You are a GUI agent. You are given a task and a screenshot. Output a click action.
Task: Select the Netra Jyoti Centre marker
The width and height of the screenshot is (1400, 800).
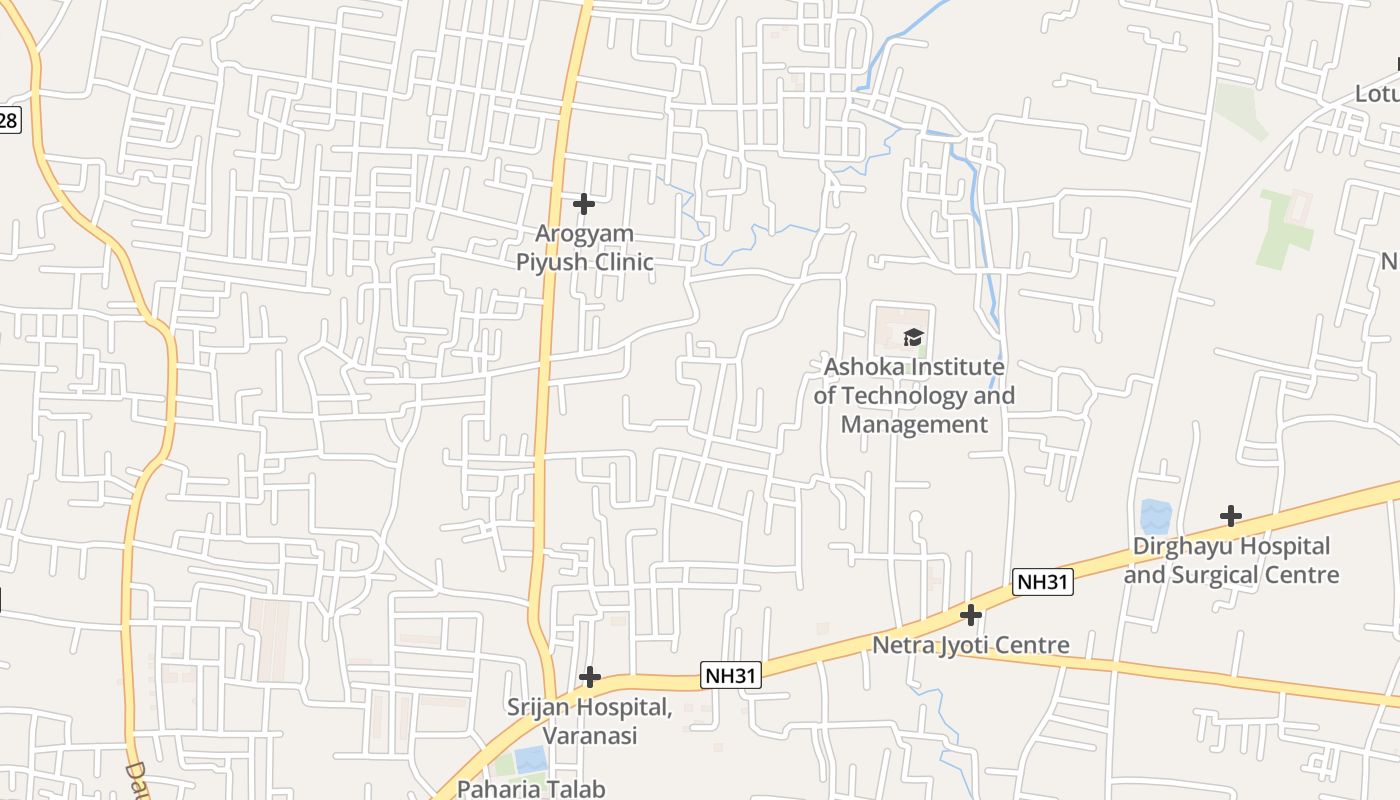(971, 615)
